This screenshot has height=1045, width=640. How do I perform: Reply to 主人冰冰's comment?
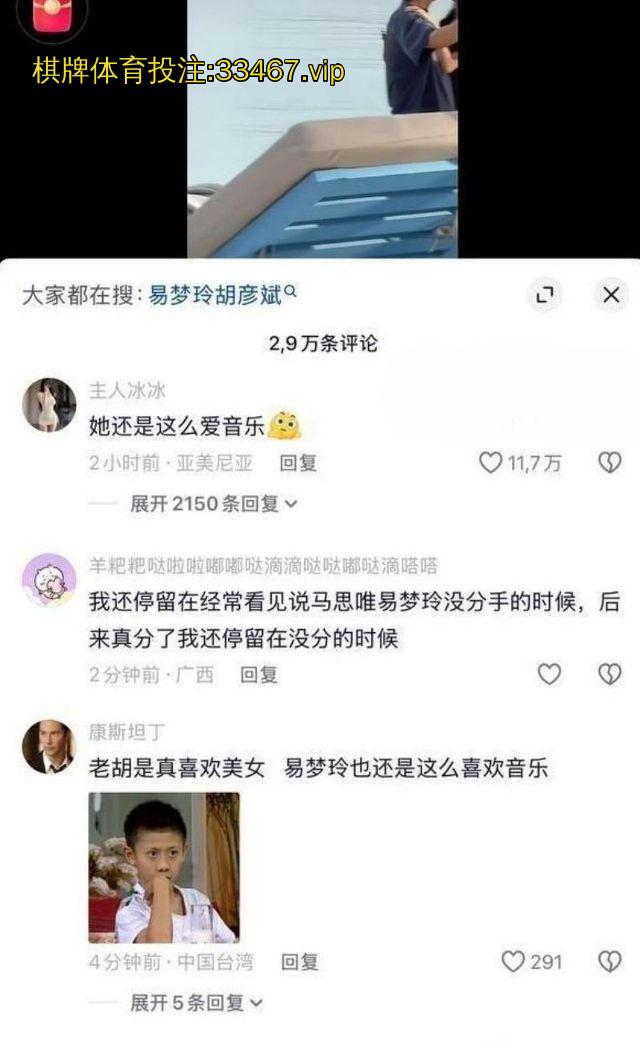[298, 463]
